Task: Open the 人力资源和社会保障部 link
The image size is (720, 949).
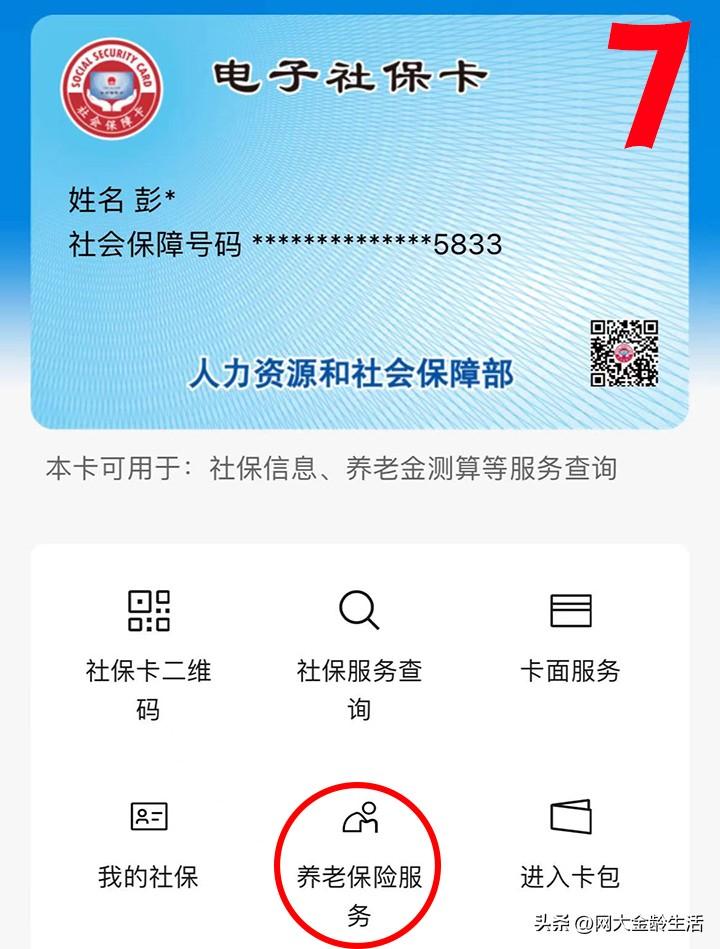Action: (x=352, y=373)
